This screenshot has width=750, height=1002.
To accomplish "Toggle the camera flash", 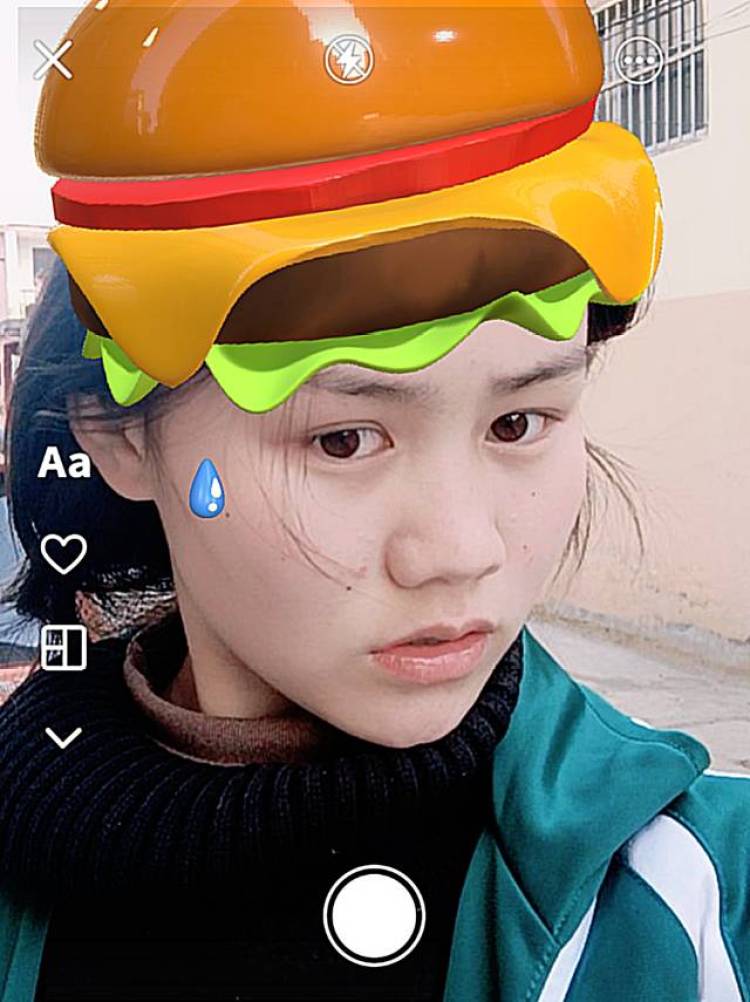I will tap(349, 61).
